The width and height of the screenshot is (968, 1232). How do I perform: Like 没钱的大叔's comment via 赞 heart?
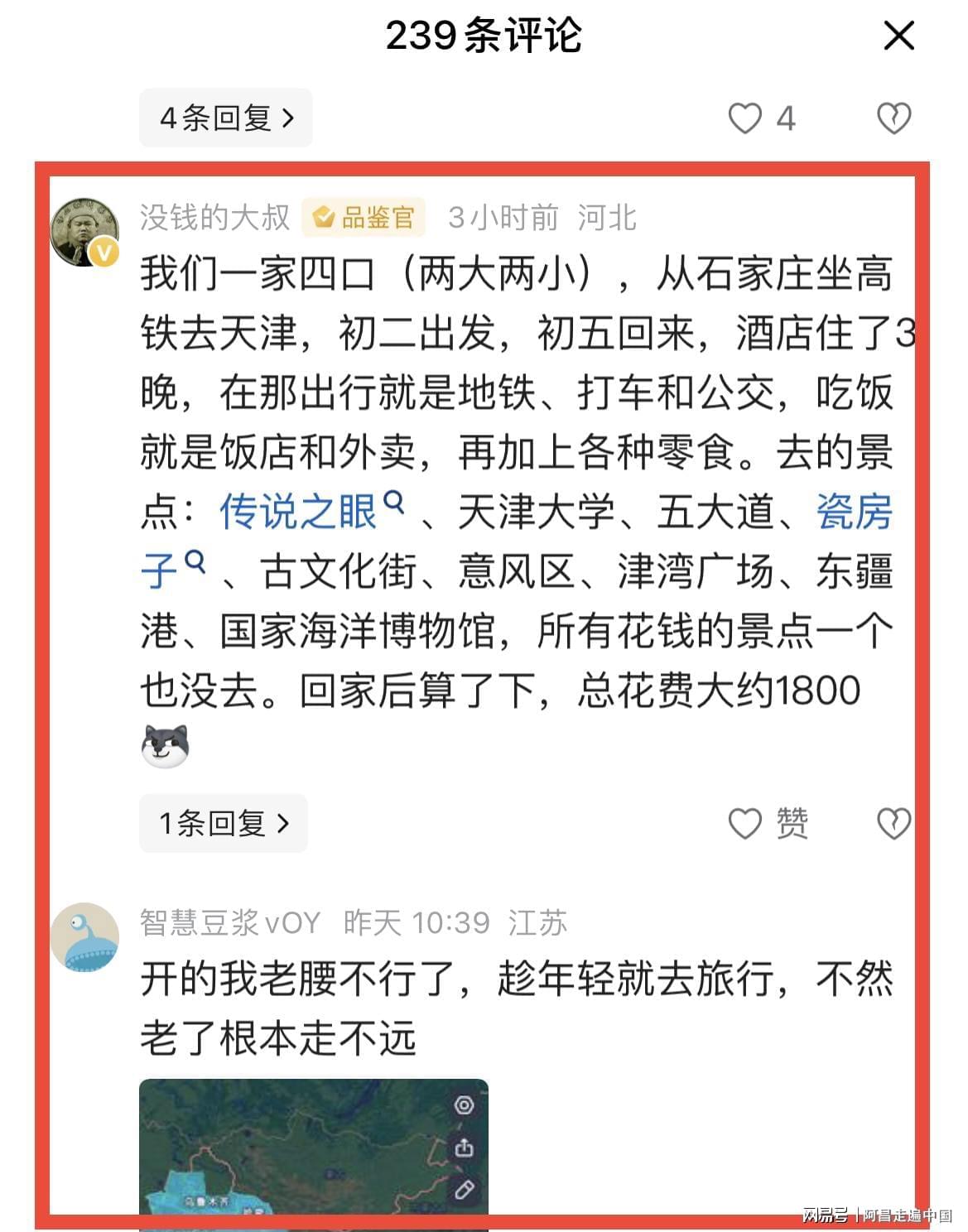point(745,823)
